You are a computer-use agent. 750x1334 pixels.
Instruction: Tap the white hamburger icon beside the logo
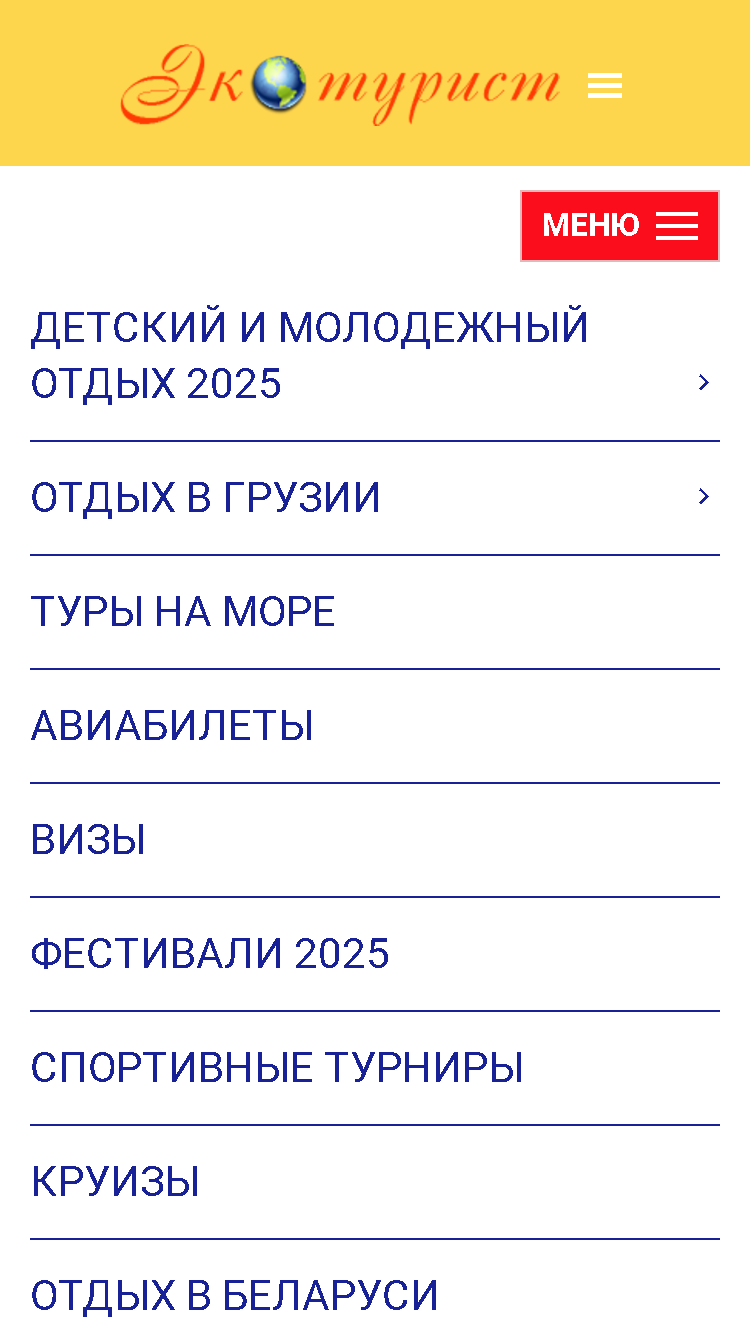pos(605,86)
